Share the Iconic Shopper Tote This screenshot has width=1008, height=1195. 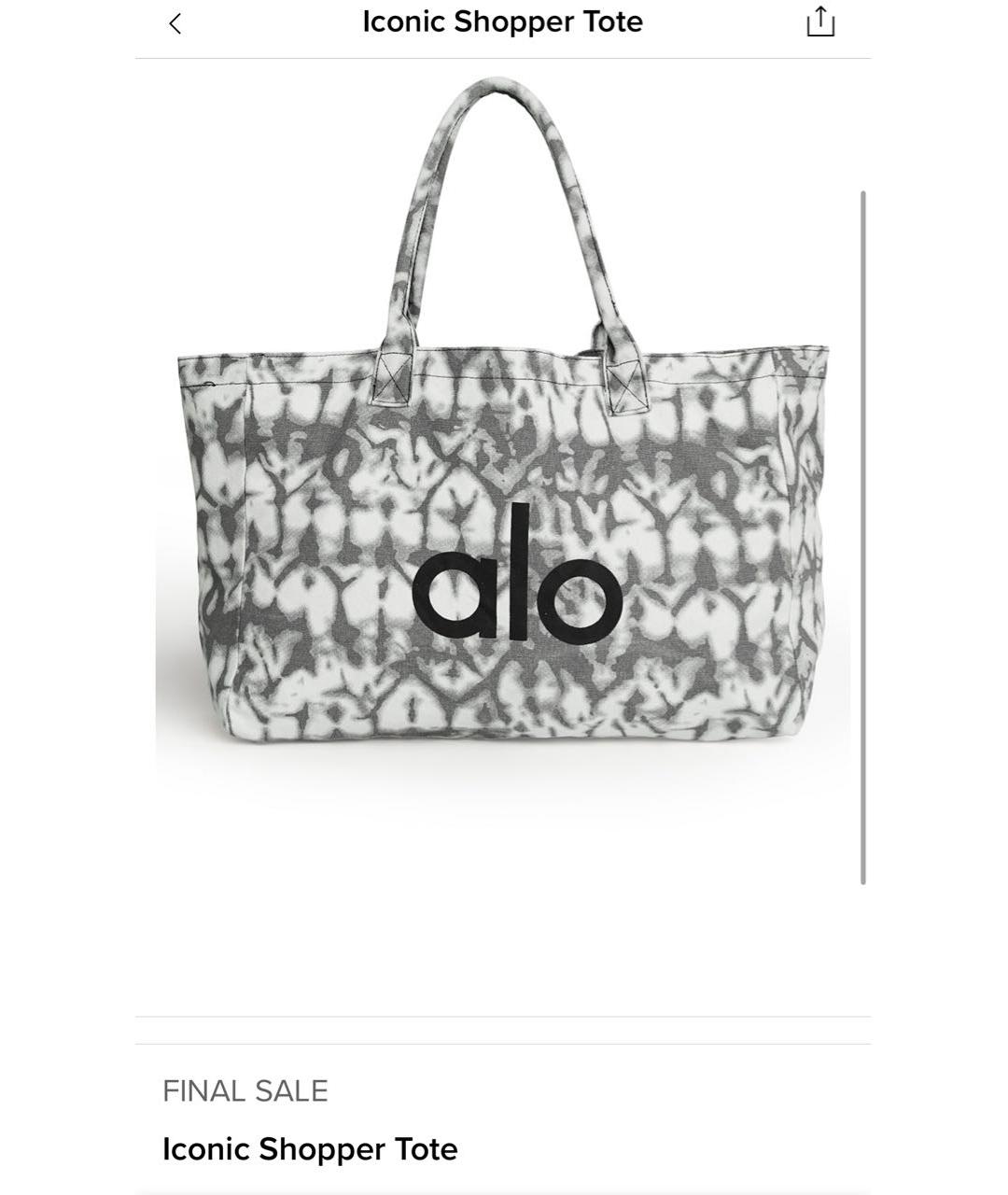(x=819, y=22)
